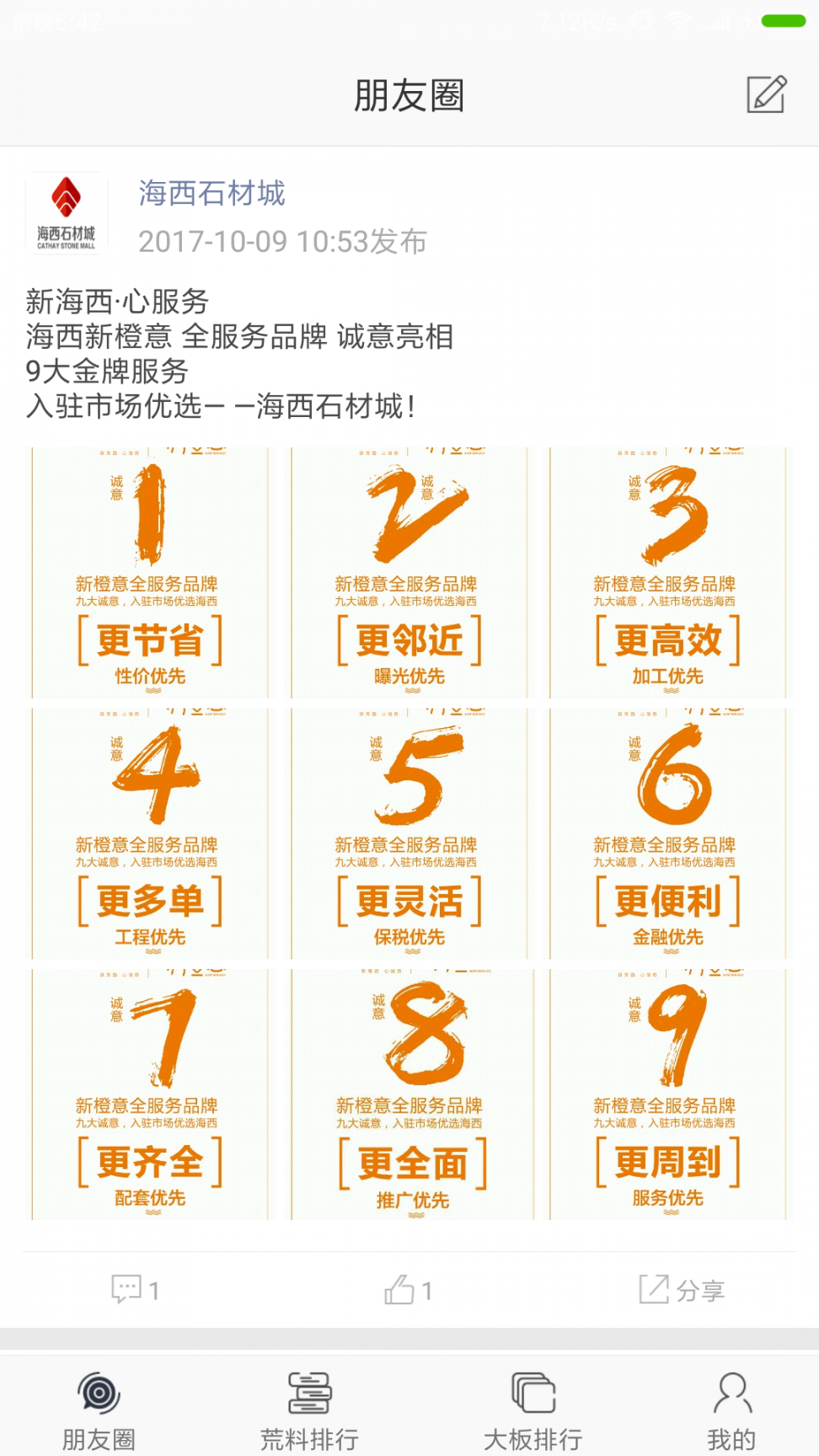The image size is (819, 1456).
Task: Open the image numbered 1 更节省
Action: [x=150, y=573]
